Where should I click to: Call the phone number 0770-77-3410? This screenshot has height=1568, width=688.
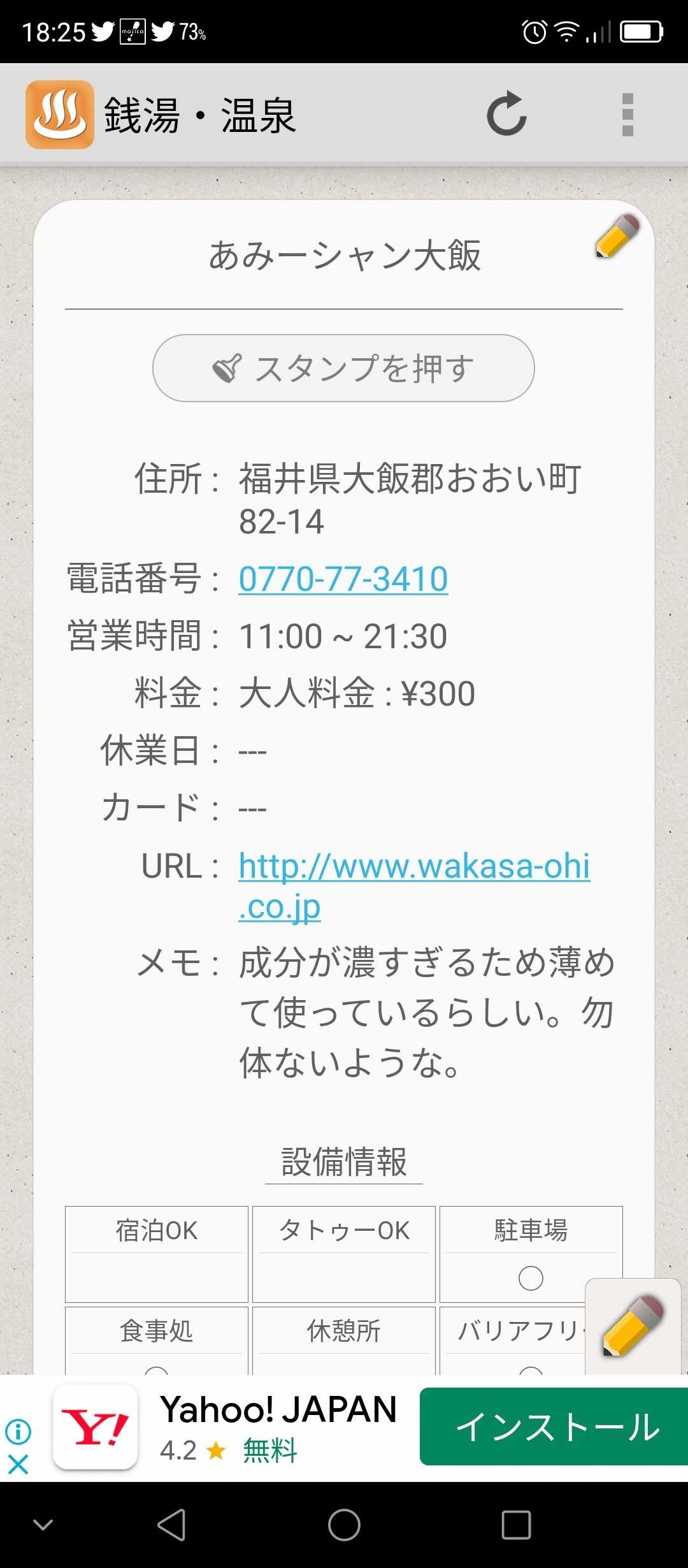coord(343,579)
